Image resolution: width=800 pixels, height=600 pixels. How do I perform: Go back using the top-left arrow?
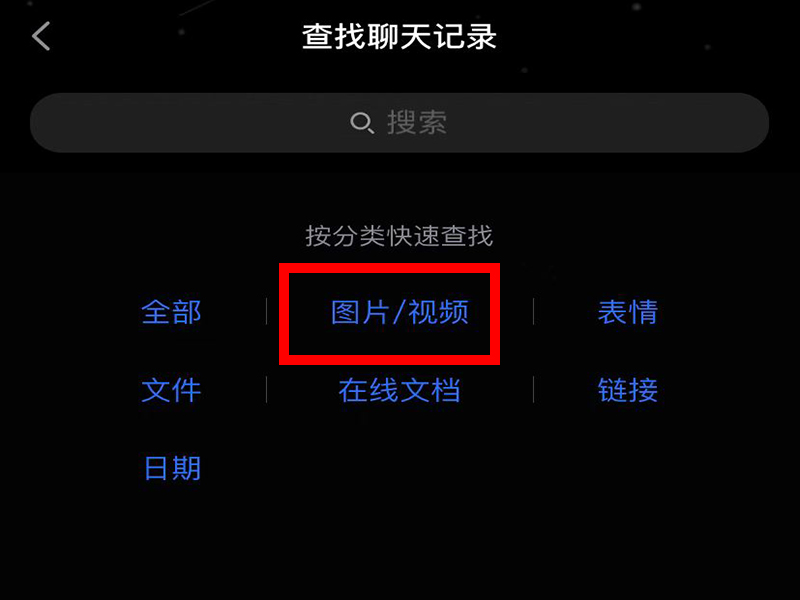(x=41, y=37)
